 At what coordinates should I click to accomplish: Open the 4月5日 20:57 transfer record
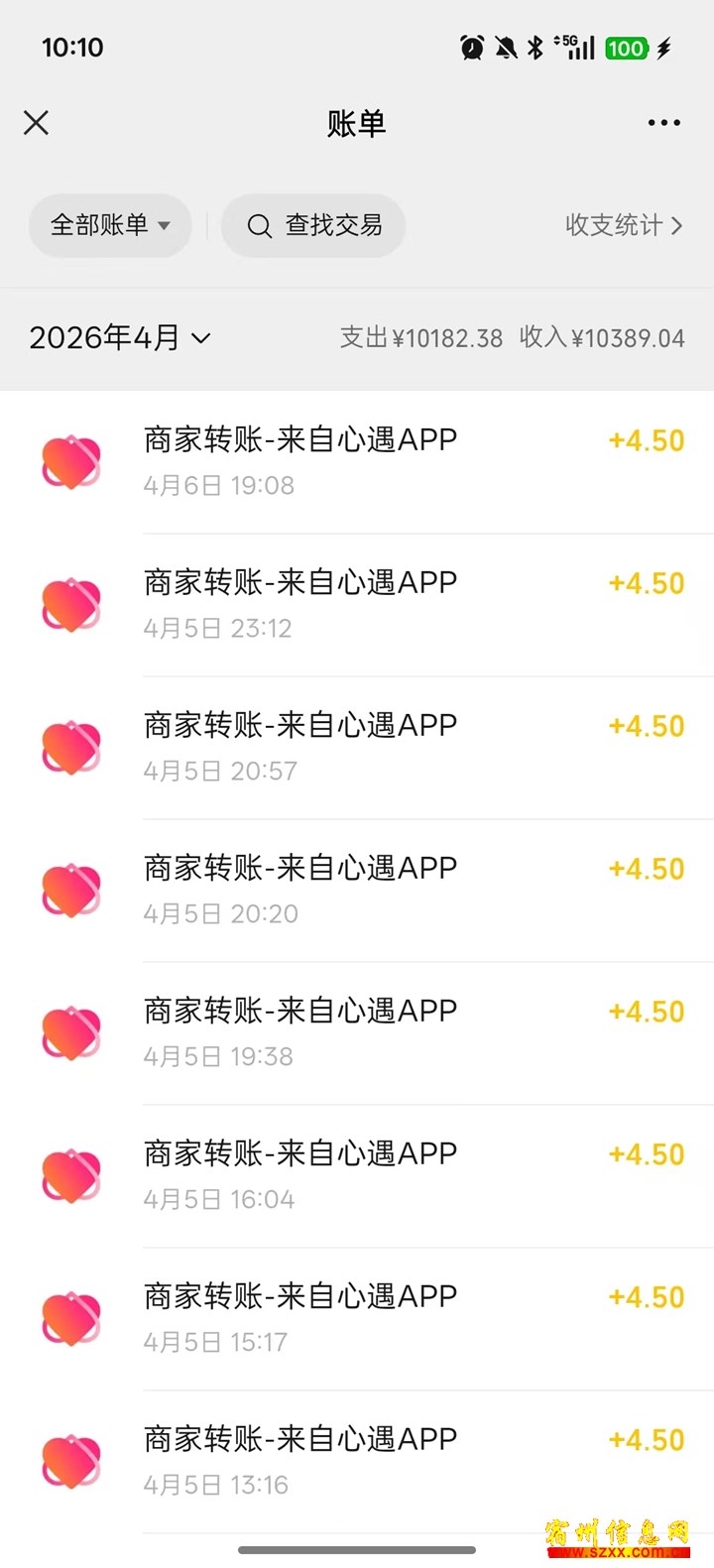click(357, 747)
